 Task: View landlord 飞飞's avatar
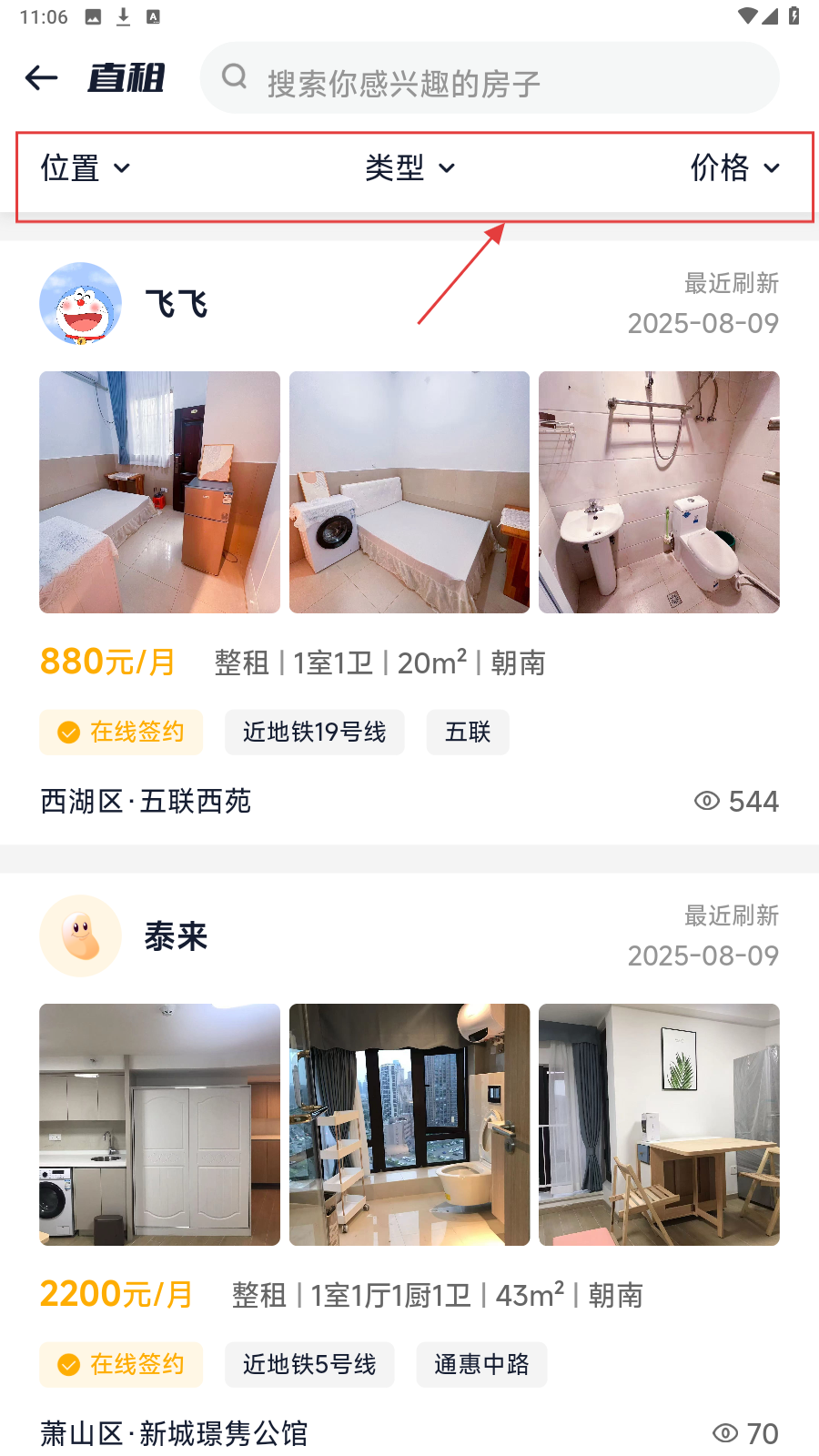click(81, 304)
